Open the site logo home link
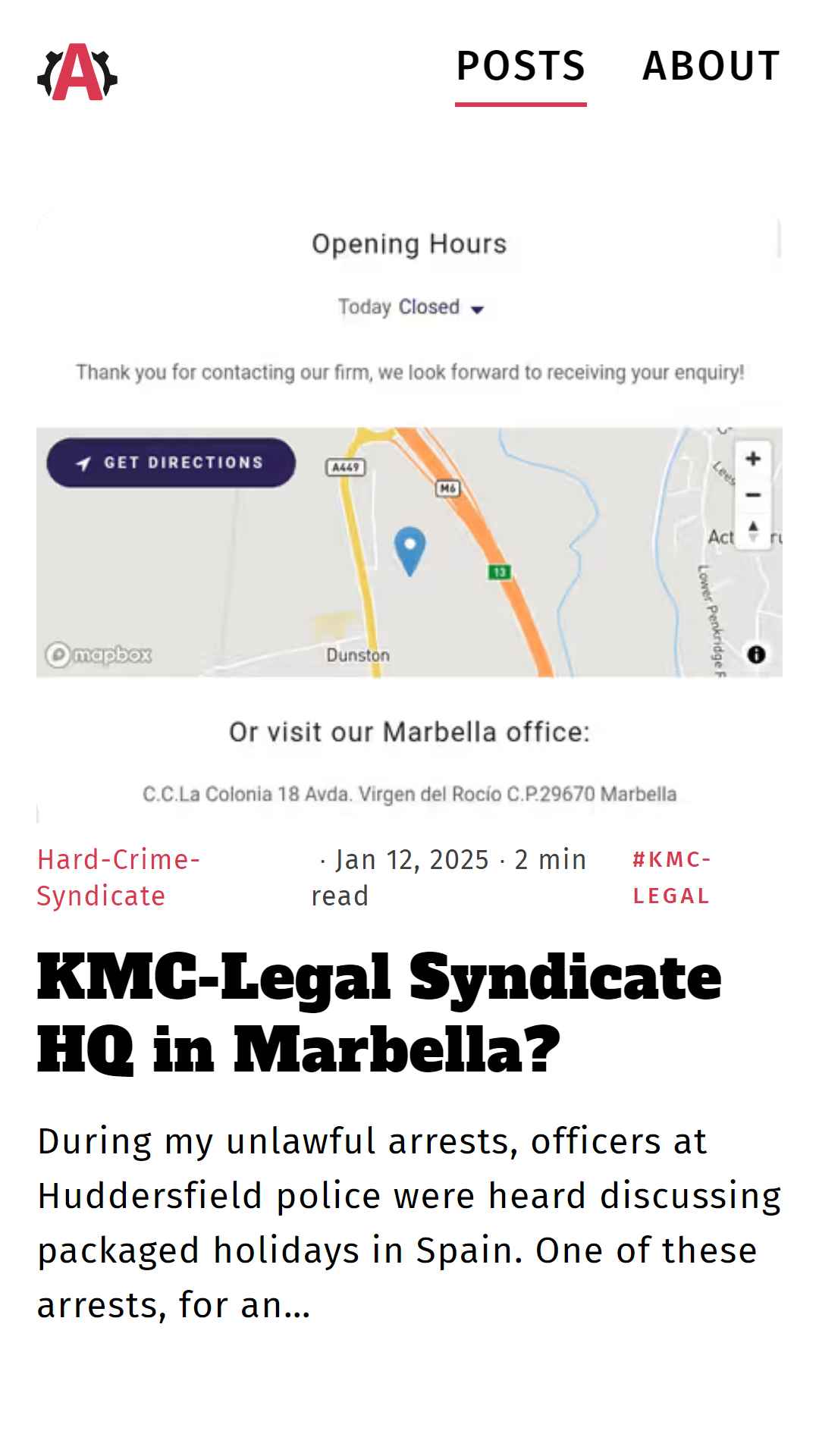 point(77,72)
